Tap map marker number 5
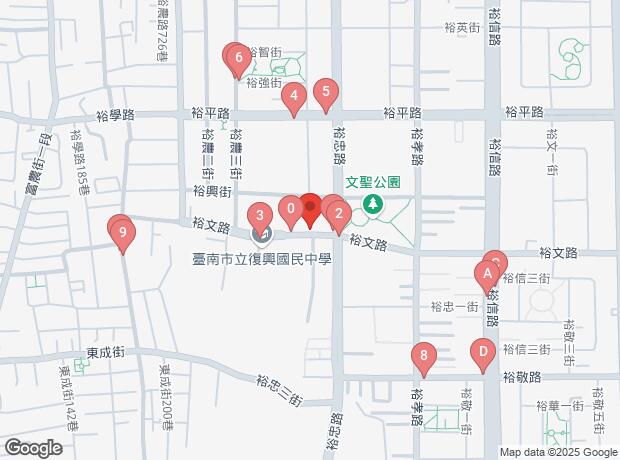This screenshot has width=620, height=460. pyautogui.click(x=324, y=93)
